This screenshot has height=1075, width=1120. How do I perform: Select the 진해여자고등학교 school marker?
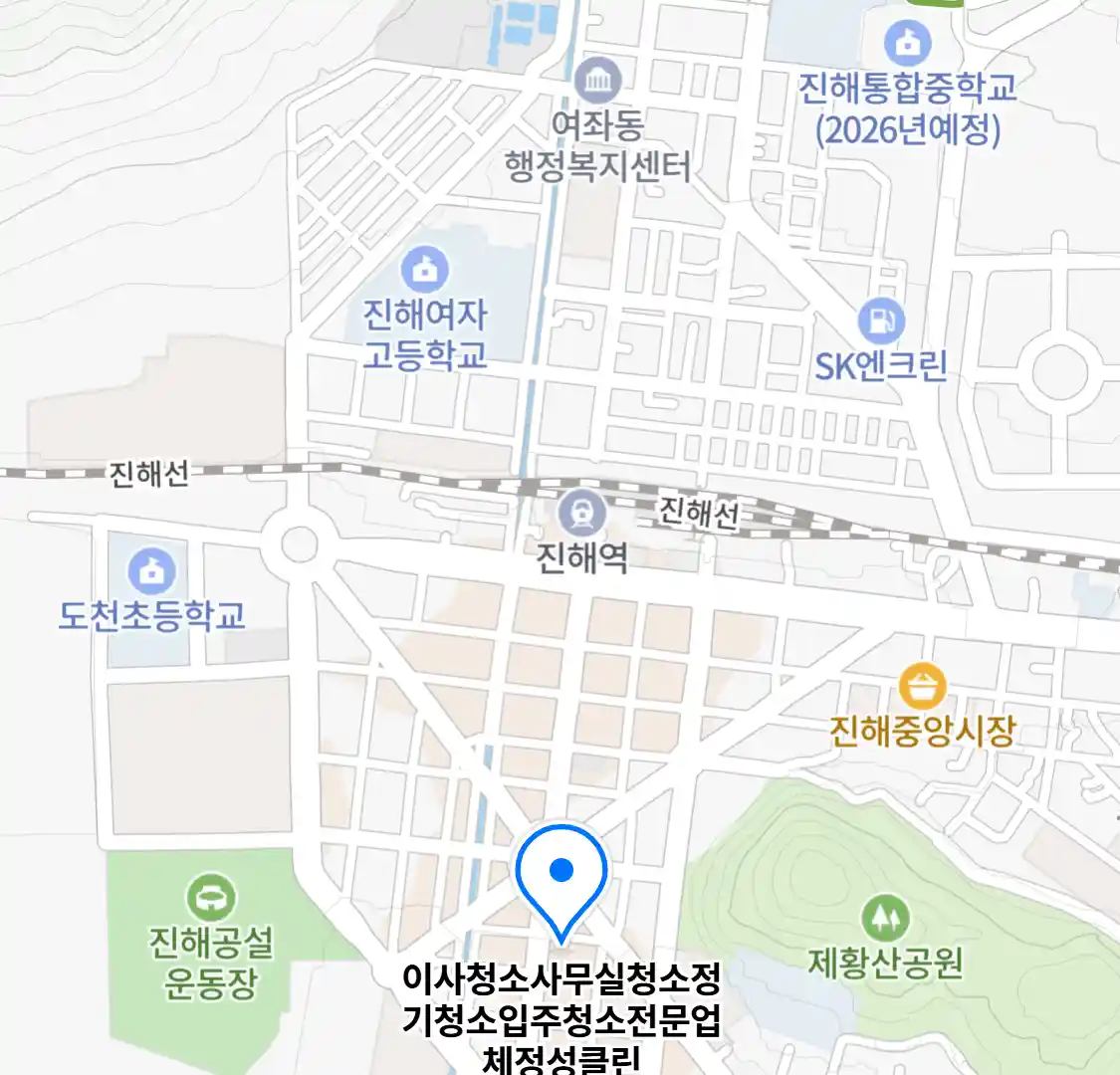[x=425, y=270]
